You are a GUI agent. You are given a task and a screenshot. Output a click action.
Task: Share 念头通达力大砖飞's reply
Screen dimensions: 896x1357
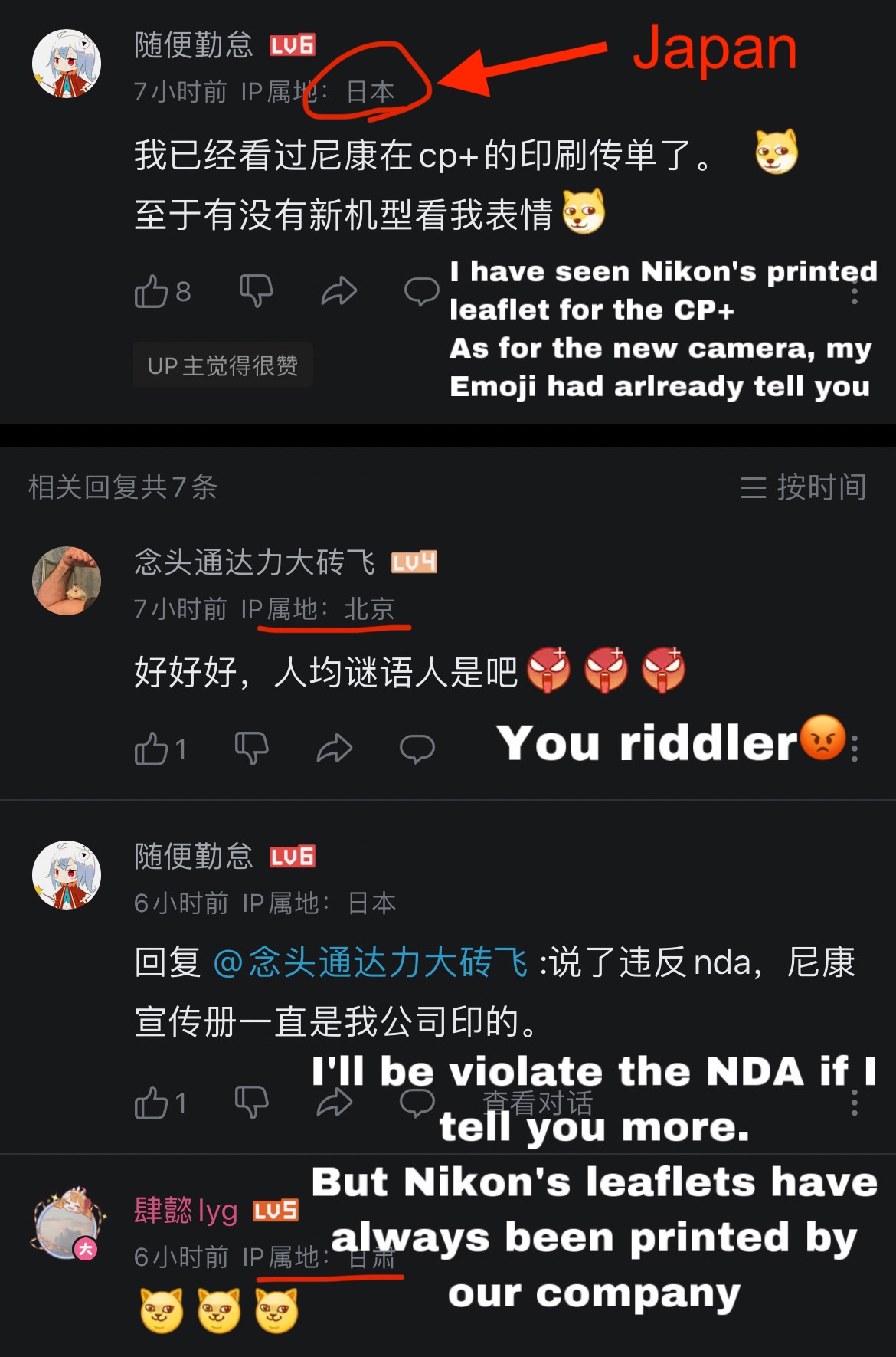335,749
